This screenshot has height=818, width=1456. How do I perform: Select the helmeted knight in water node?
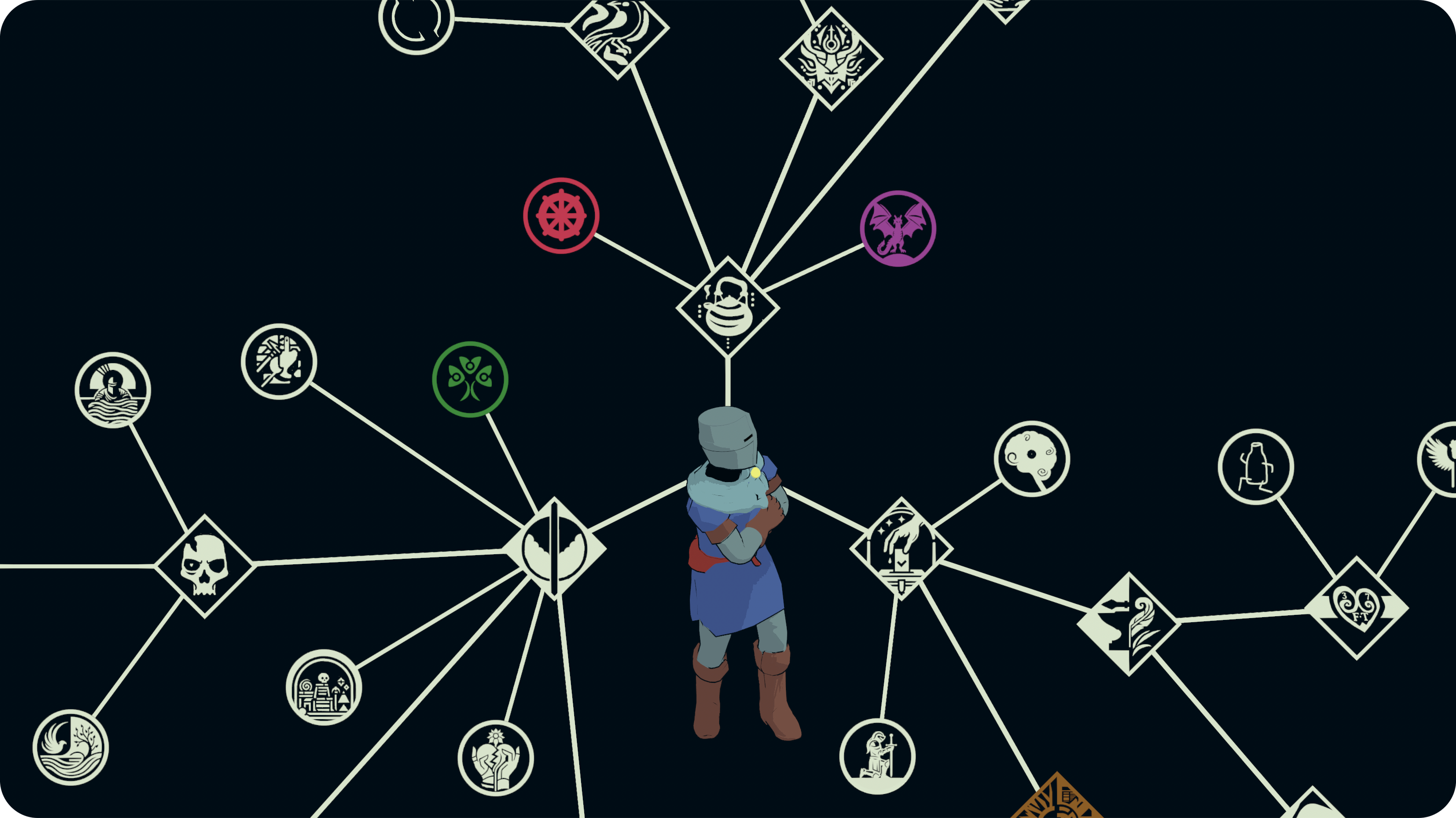tap(113, 390)
